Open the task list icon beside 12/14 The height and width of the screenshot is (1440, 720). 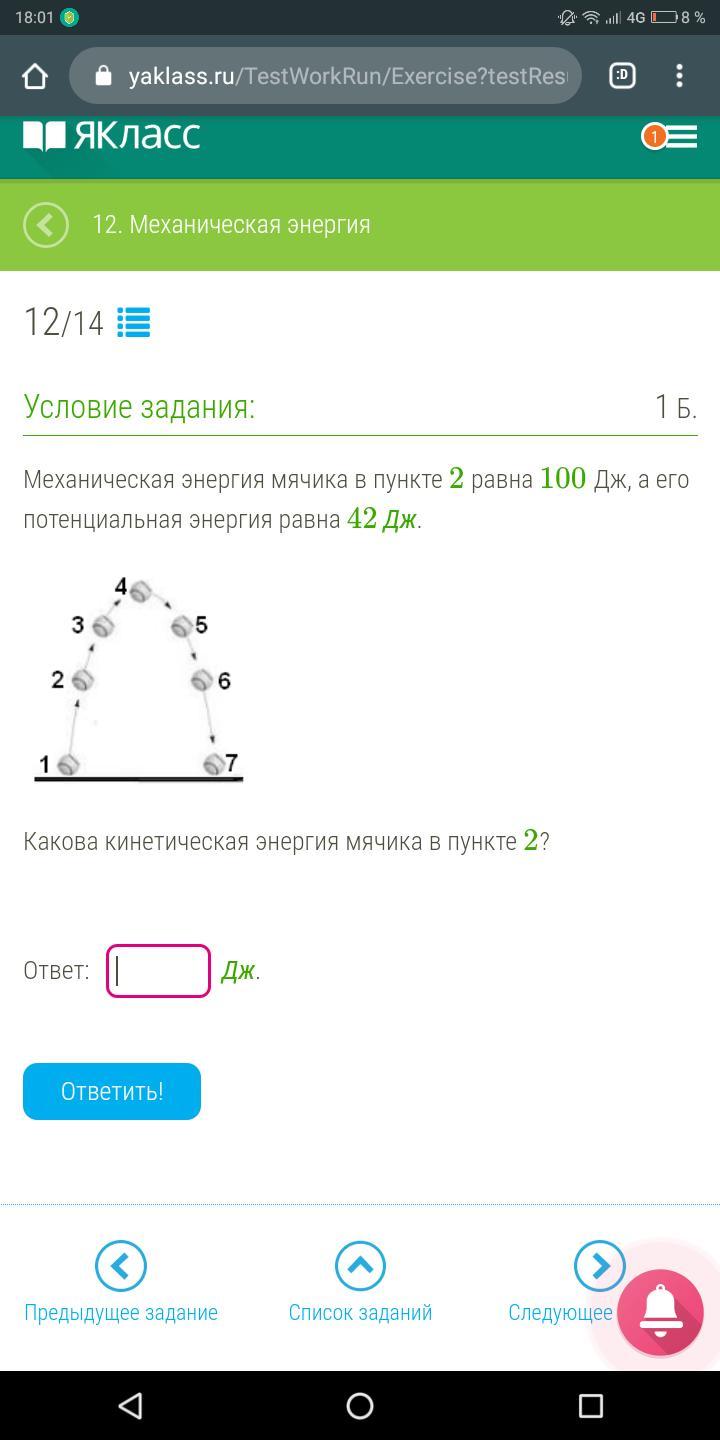click(x=133, y=323)
